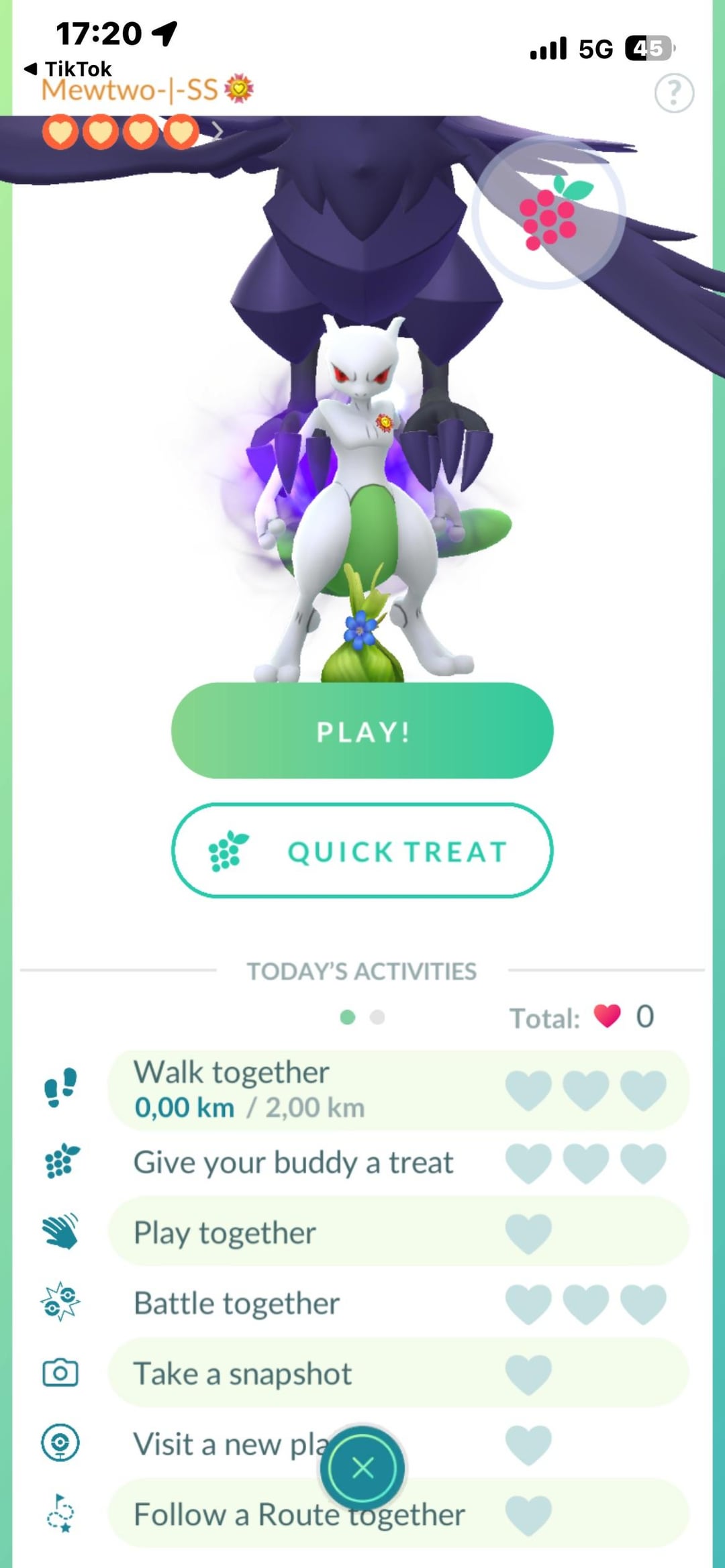Screen dimensions: 725x1568
Task: Tap the green PLAY! button
Action: click(x=362, y=731)
